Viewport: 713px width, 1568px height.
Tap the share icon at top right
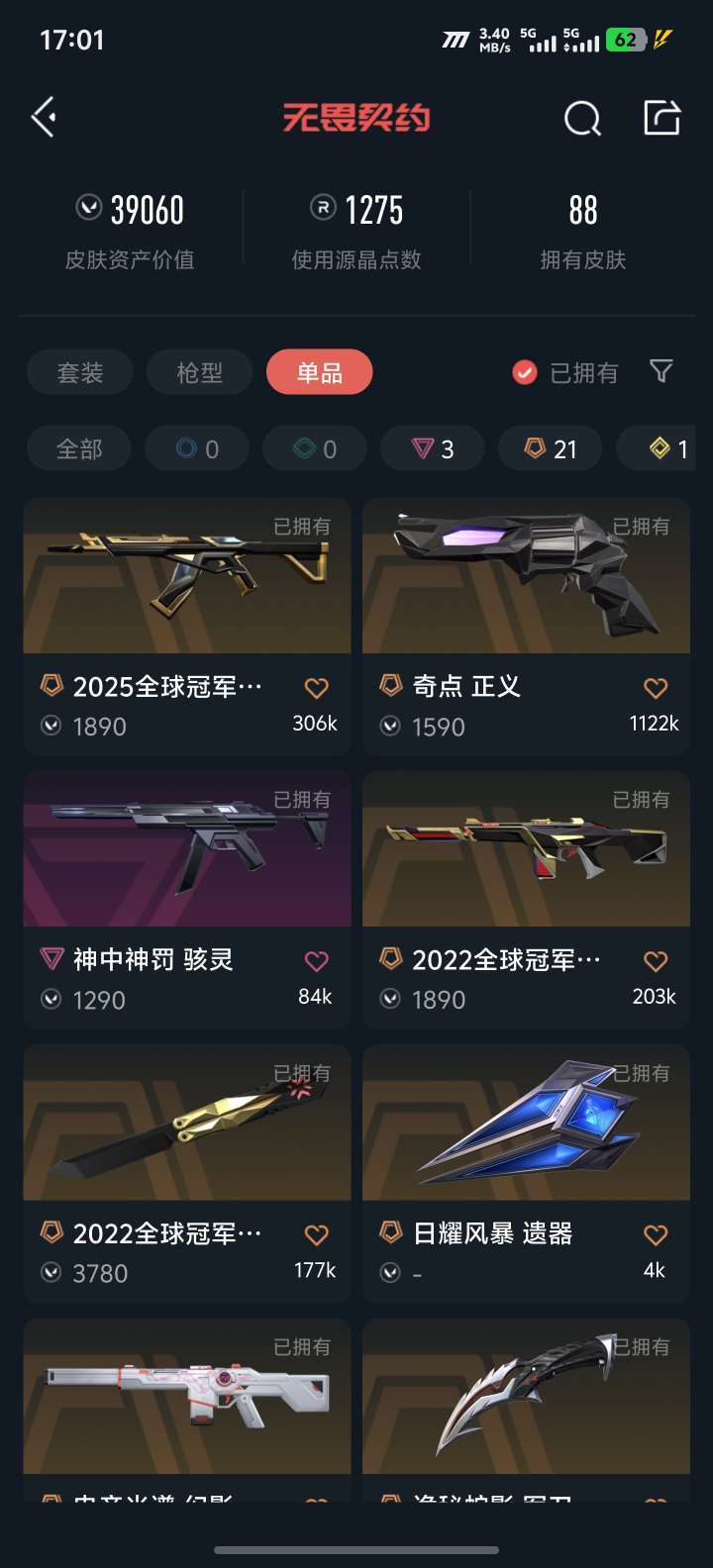661,116
